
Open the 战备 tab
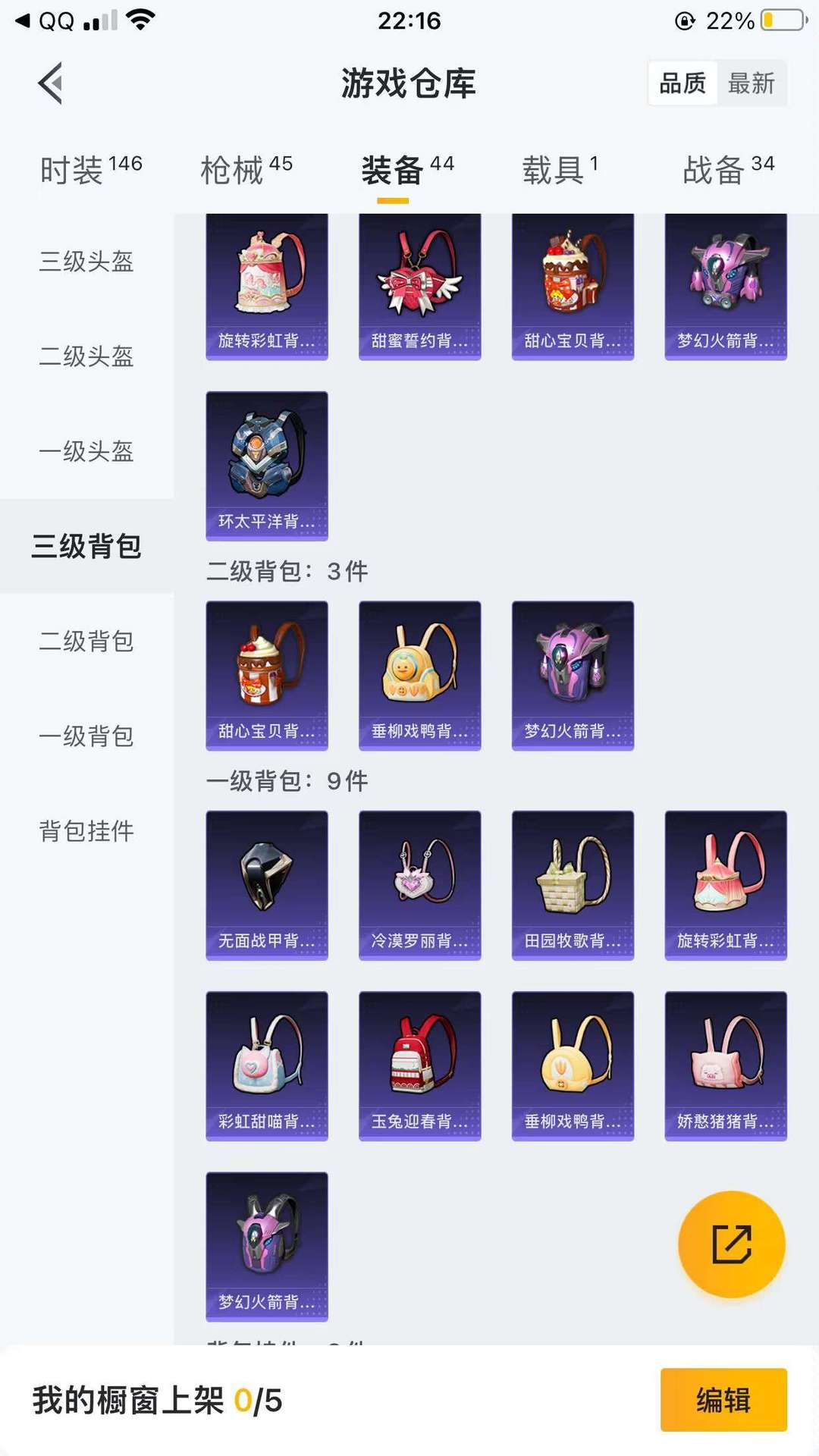click(727, 170)
